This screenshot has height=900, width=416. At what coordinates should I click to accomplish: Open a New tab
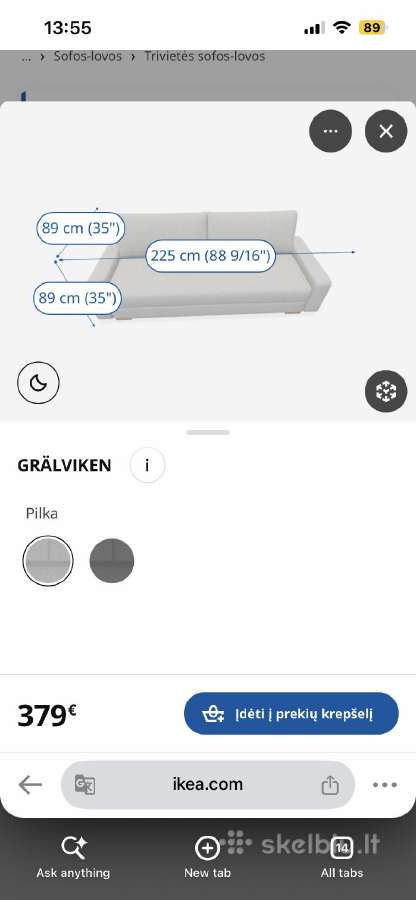[207, 858]
